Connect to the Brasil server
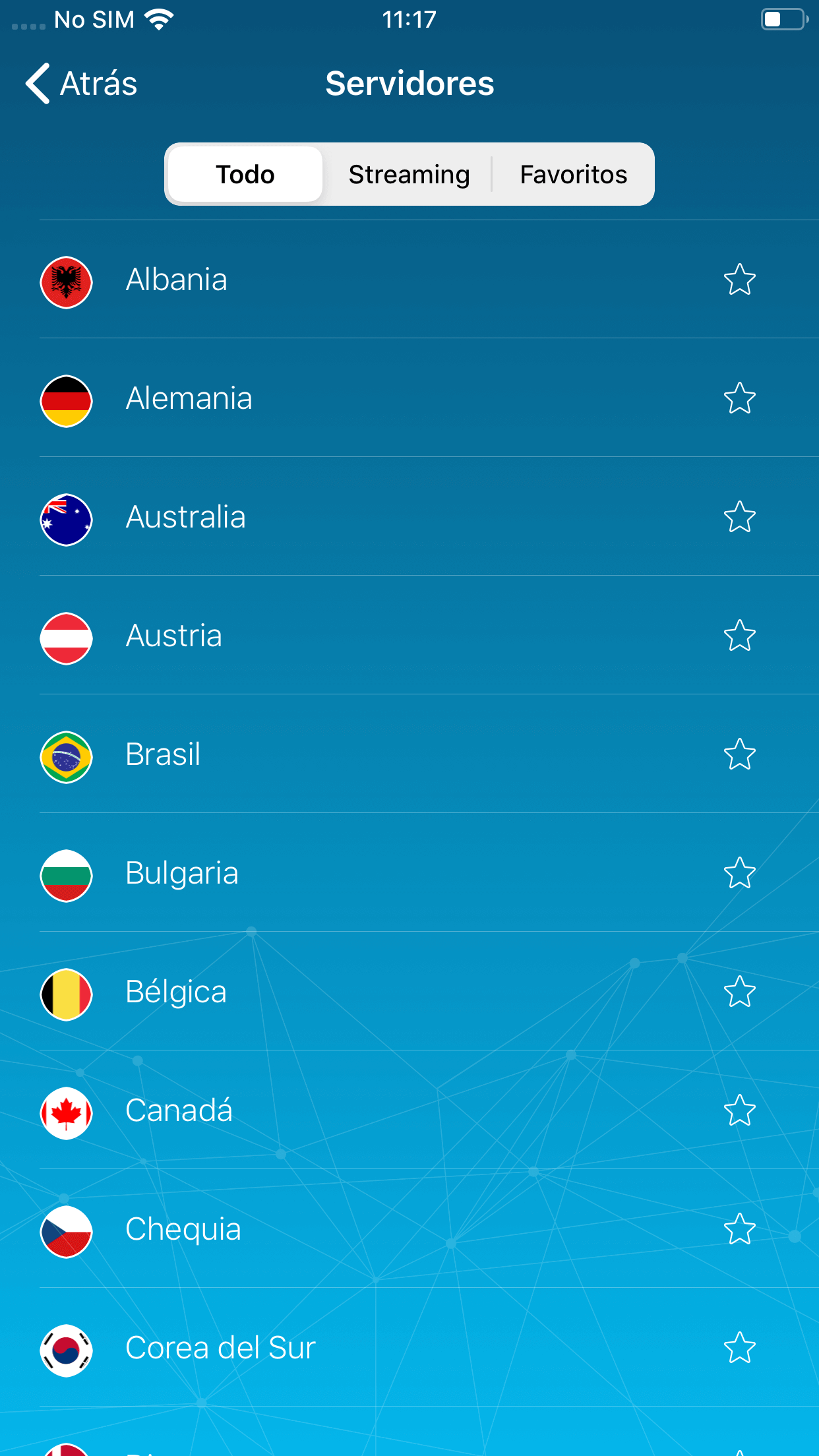 [x=429, y=754]
